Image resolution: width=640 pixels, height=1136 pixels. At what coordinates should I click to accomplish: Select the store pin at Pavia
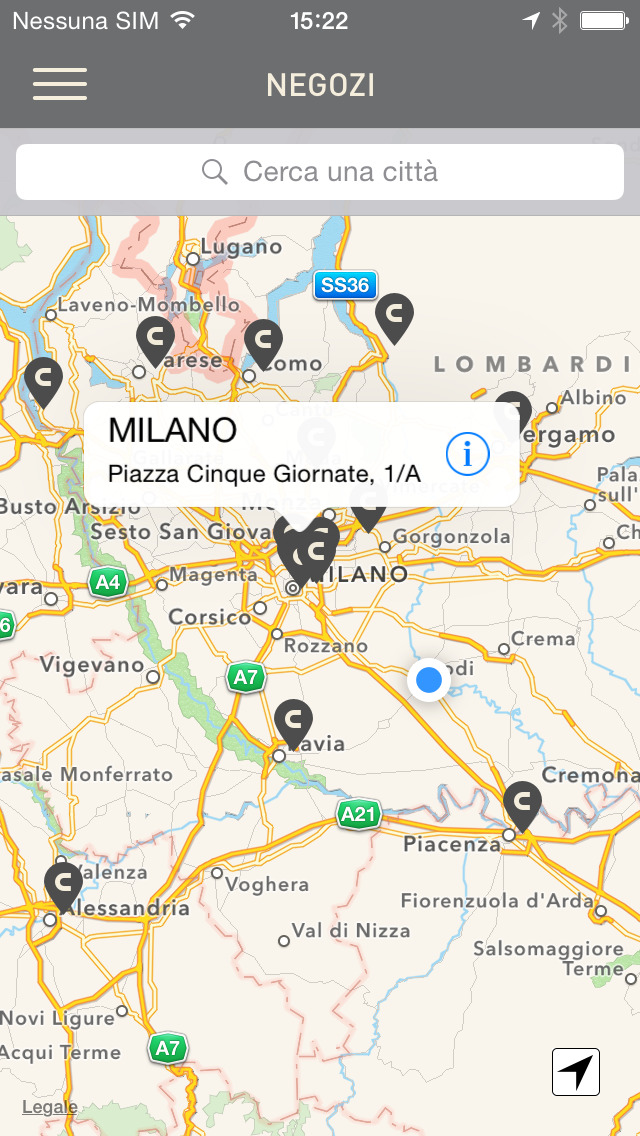(293, 720)
